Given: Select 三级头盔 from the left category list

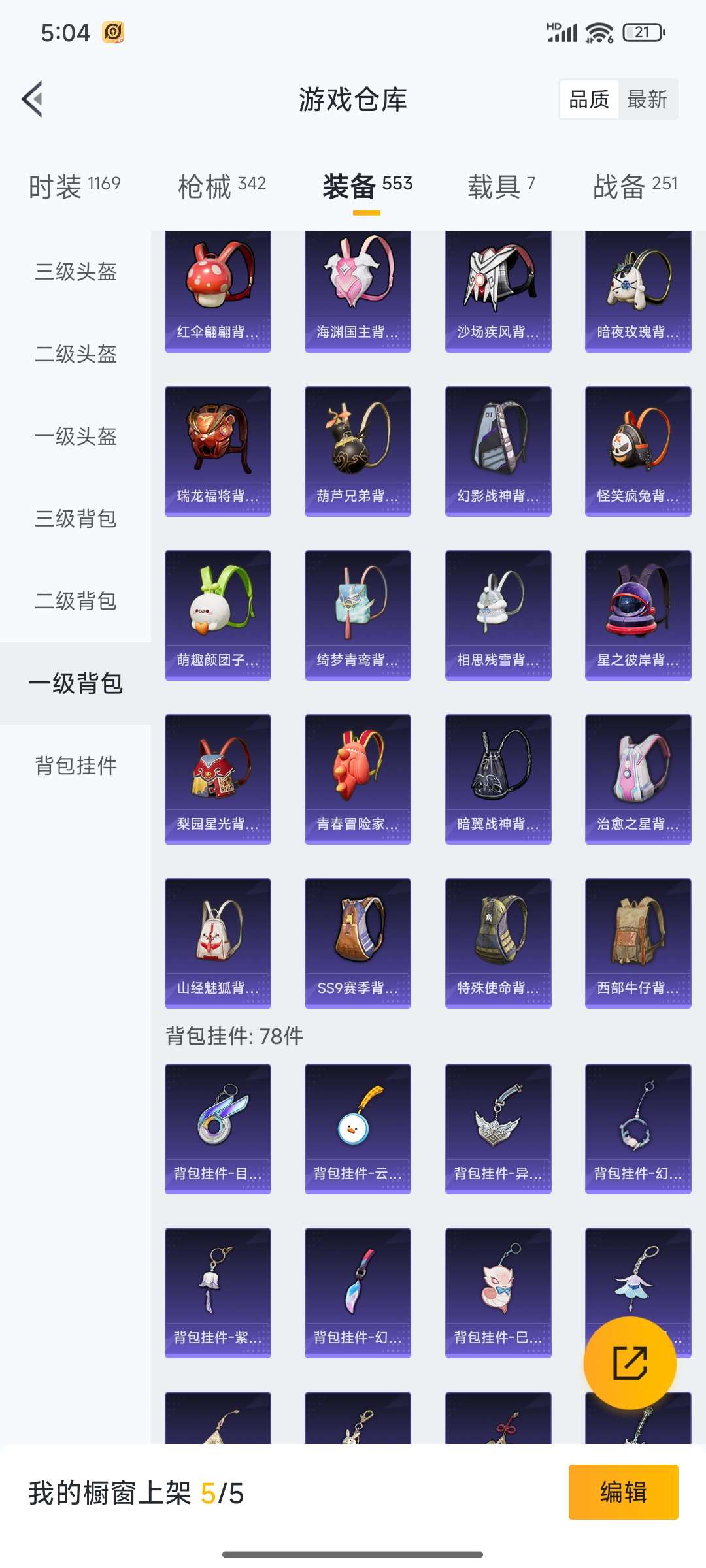Looking at the screenshot, I should click(74, 274).
